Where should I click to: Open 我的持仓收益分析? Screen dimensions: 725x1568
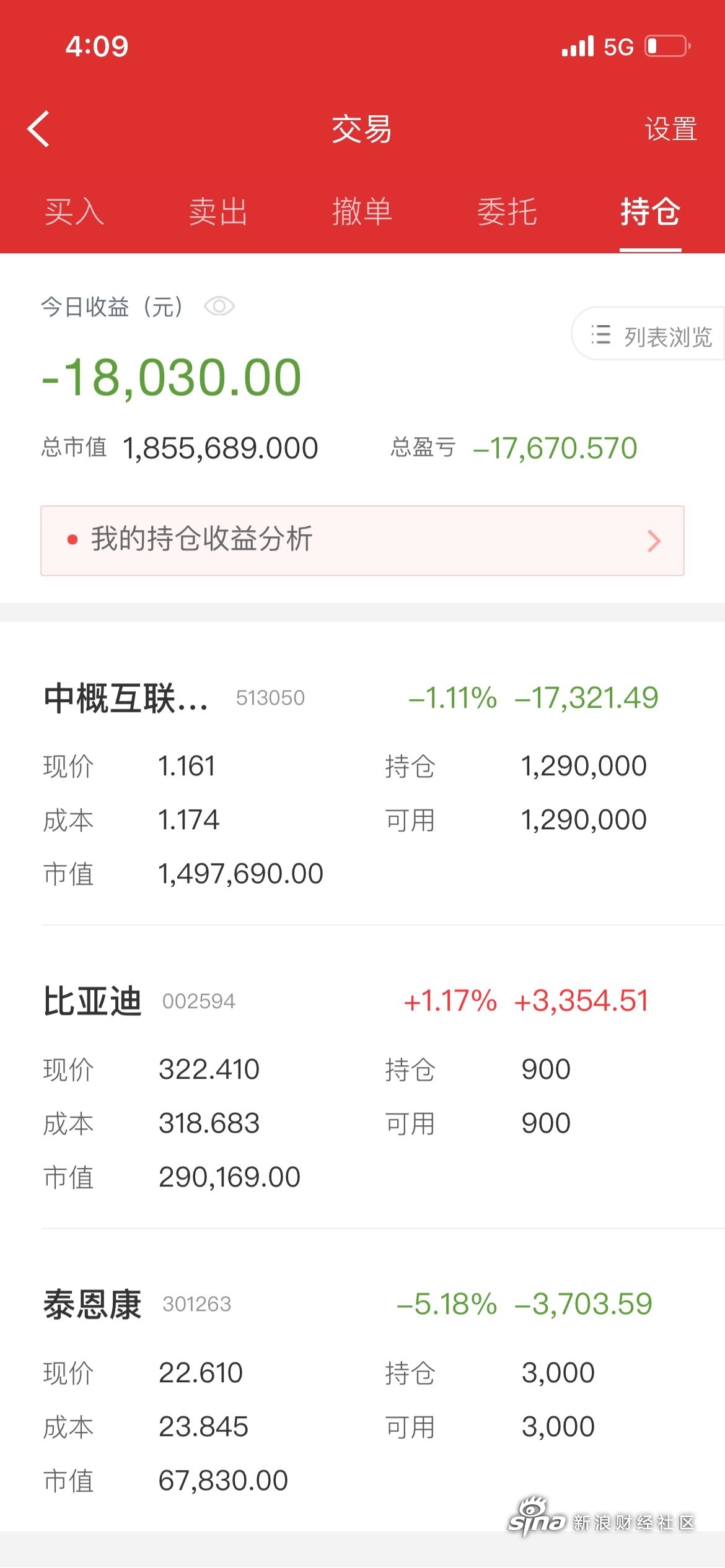pyautogui.click(x=362, y=541)
